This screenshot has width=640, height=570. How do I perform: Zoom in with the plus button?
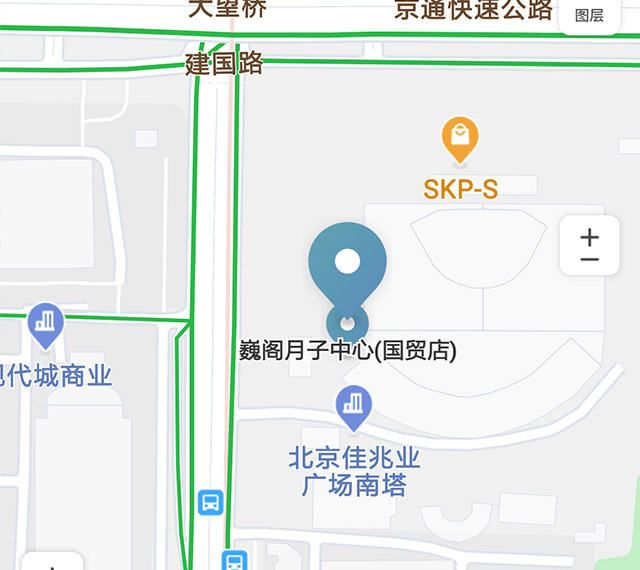pyautogui.click(x=590, y=237)
